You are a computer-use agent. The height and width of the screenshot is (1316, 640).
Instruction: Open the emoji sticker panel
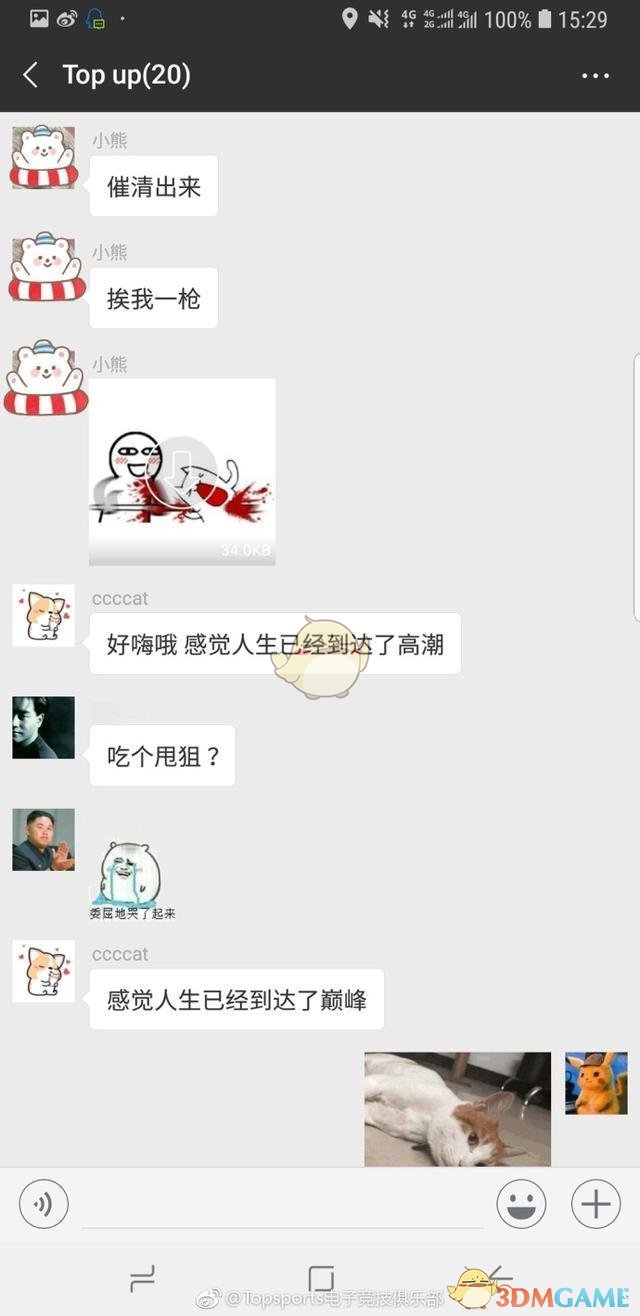pyautogui.click(x=521, y=1203)
